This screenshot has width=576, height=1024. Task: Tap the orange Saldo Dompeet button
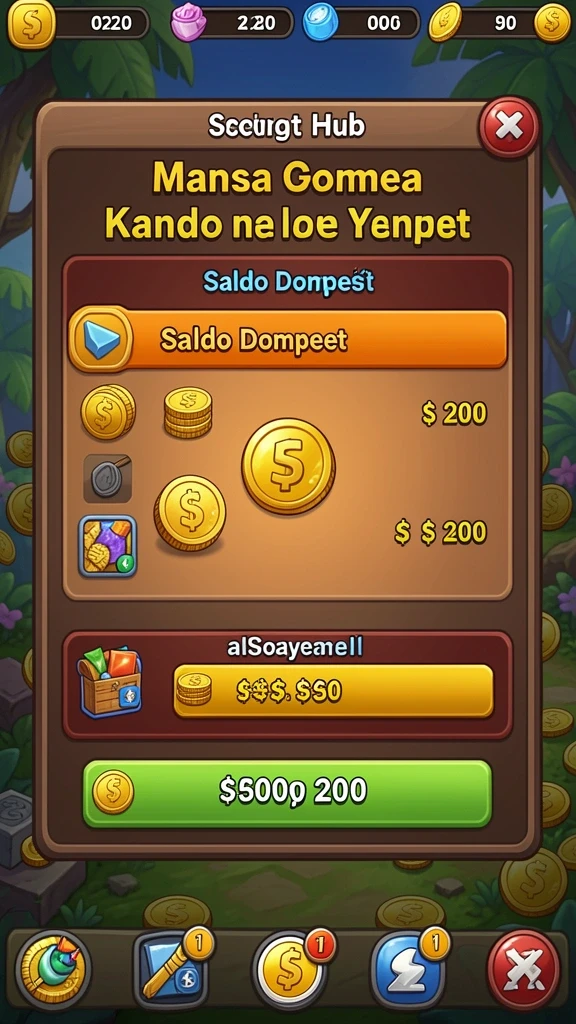pos(287,340)
